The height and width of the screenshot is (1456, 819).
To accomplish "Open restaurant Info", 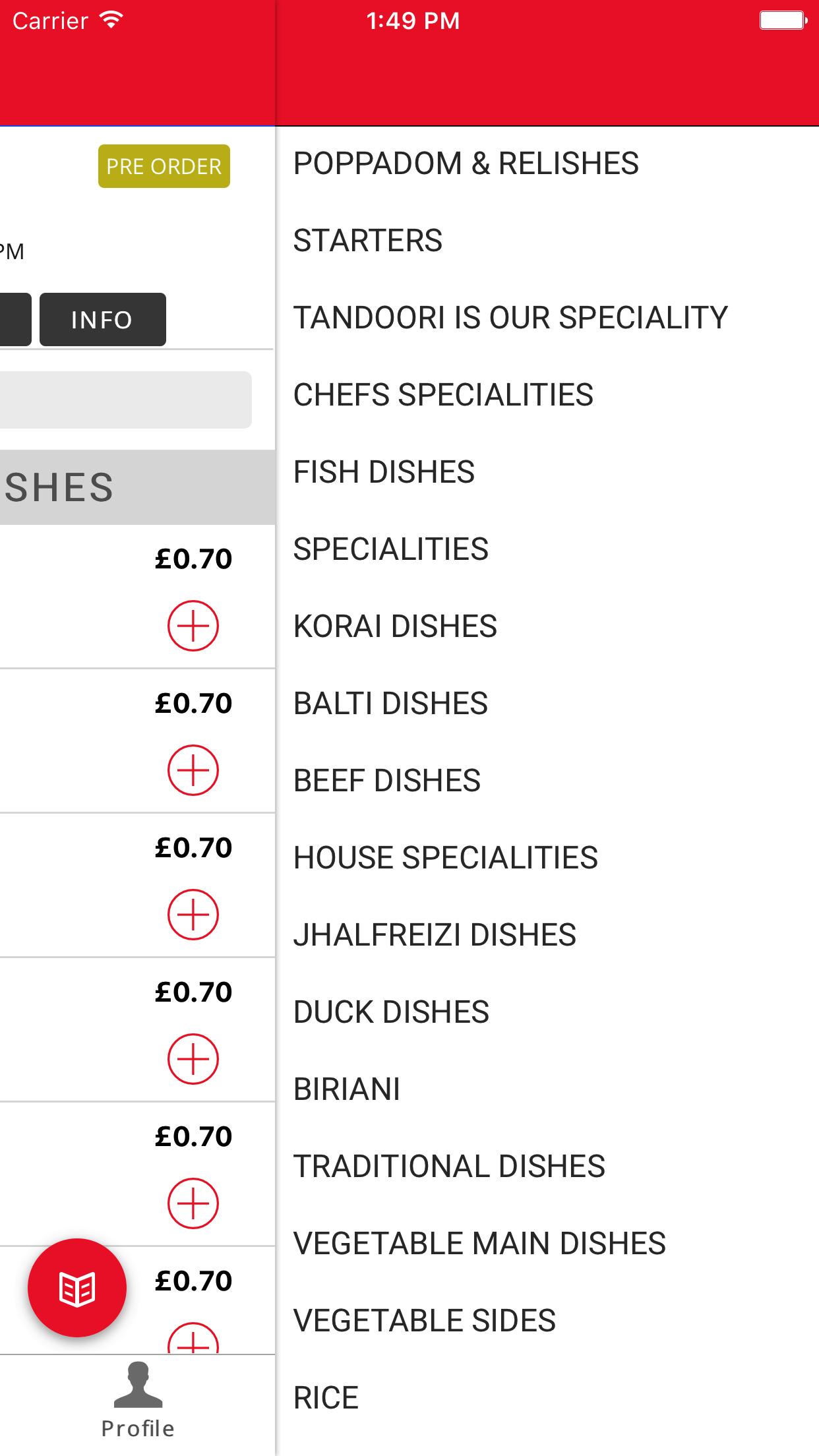I will [102, 320].
